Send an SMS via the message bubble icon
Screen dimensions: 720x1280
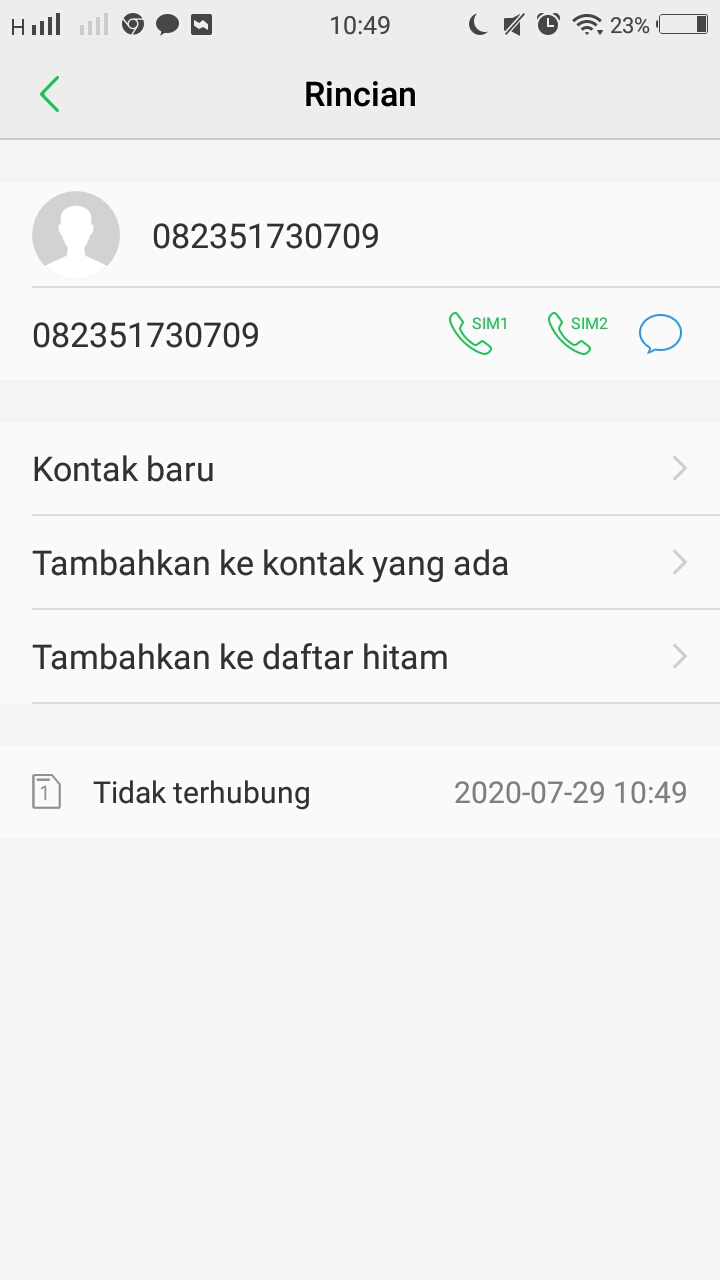pos(660,332)
